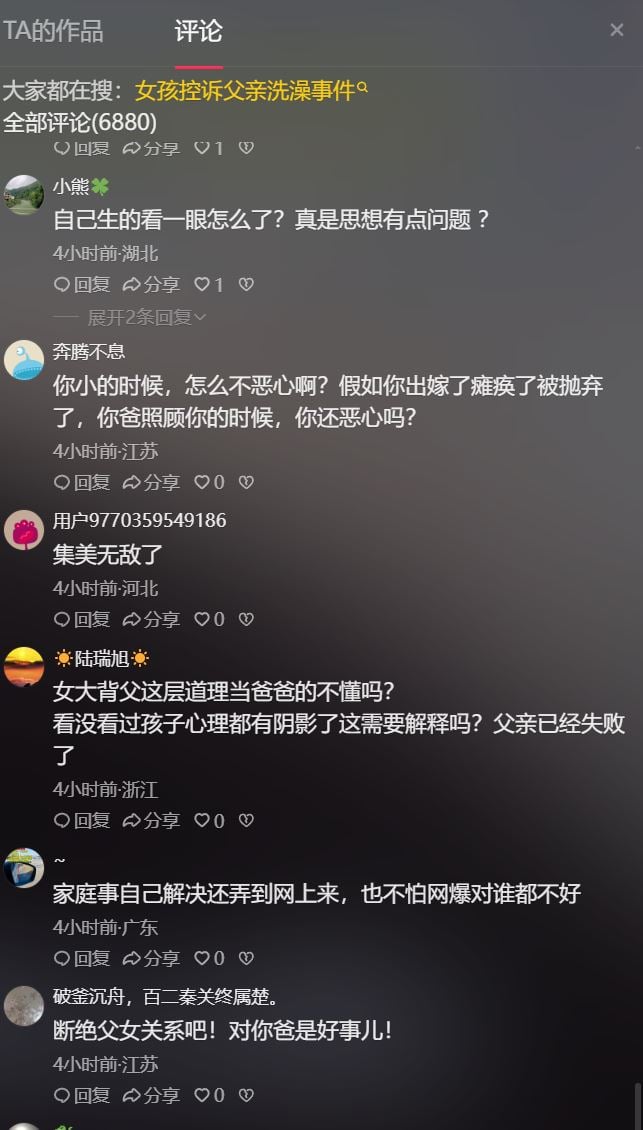The height and width of the screenshot is (1130, 643).
Task: Share 奔腾不息's comment
Action: 151,482
